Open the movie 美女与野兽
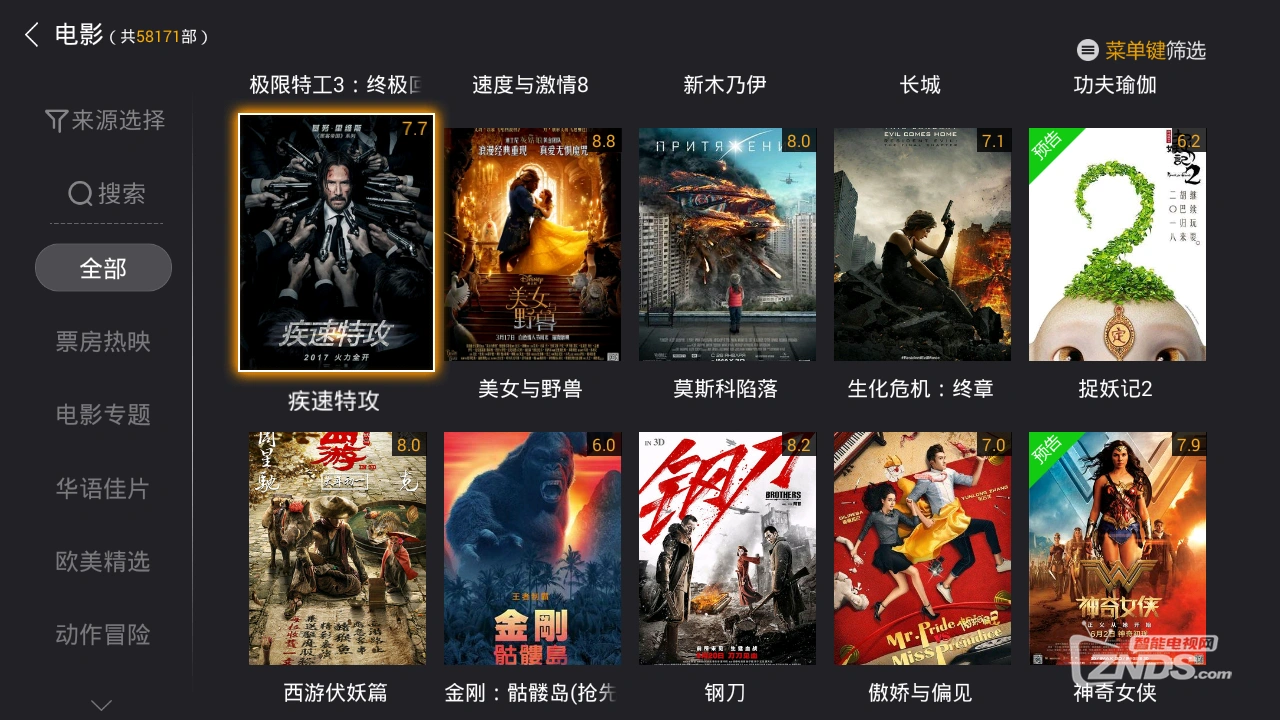Screen dimensions: 1280x720 532,245
